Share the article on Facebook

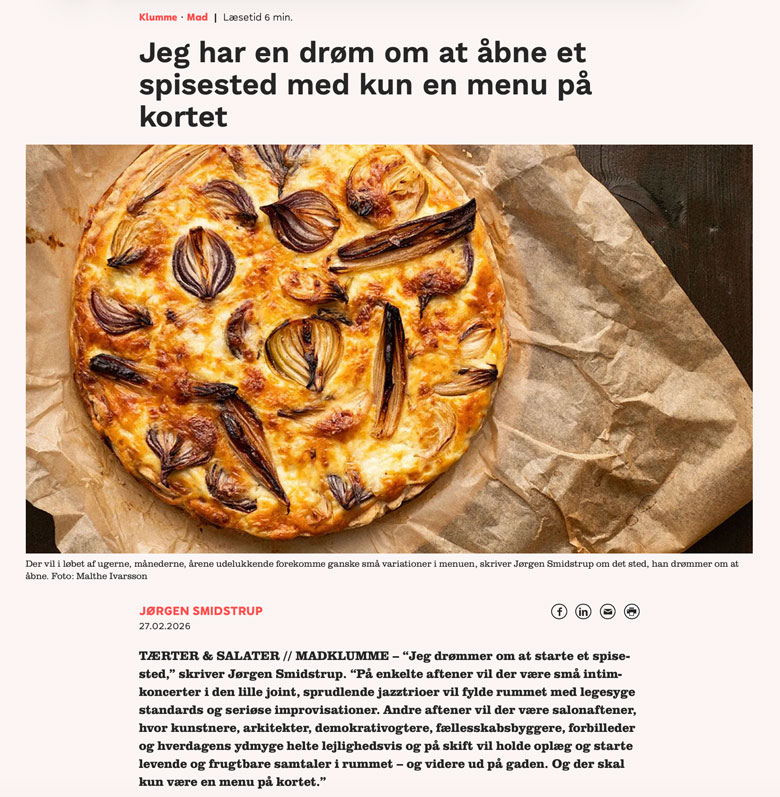coord(559,611)
